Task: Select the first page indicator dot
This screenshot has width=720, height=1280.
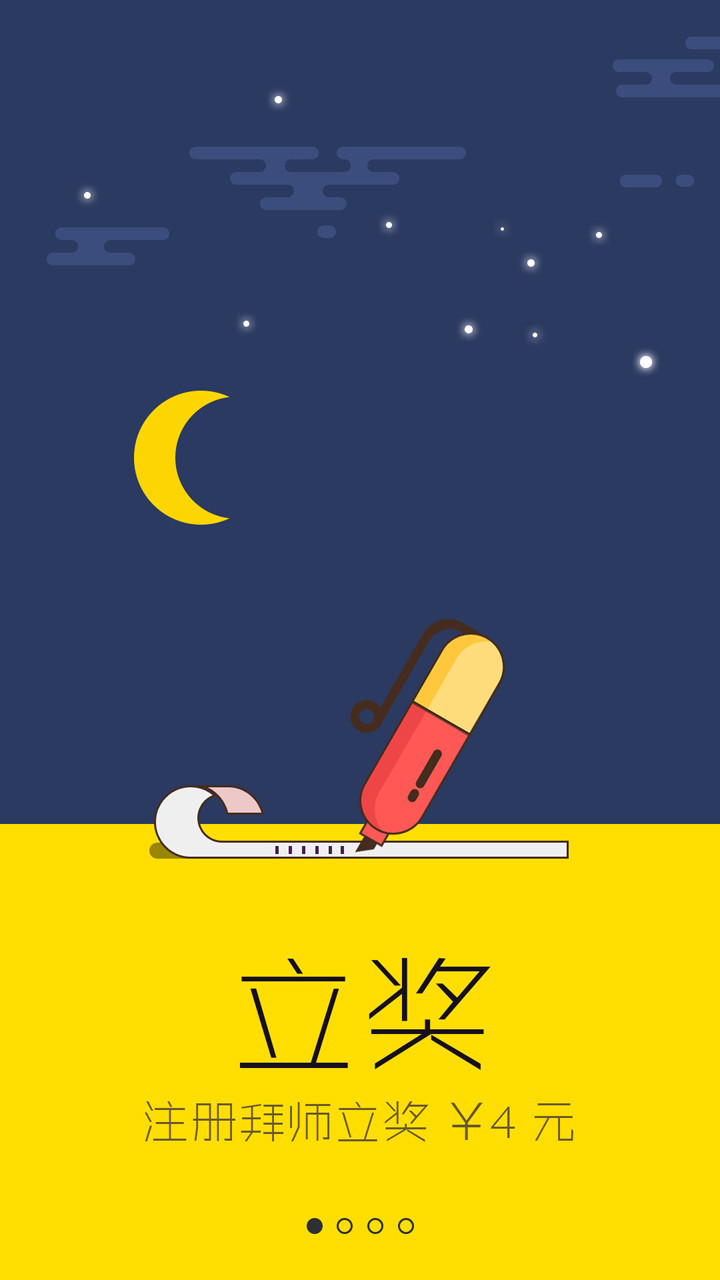Action: point(315,1226)
